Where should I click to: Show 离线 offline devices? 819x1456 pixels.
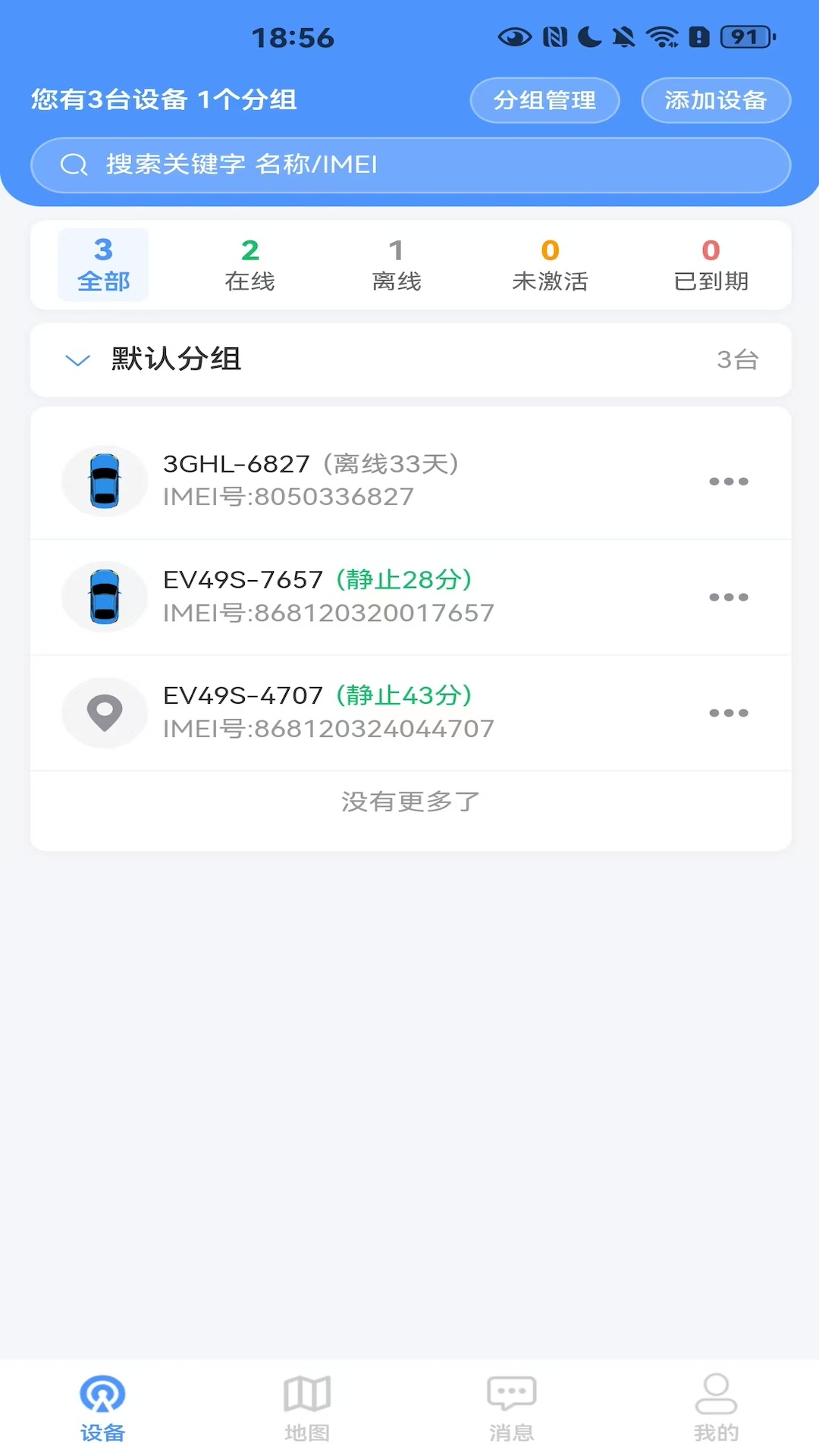coord(397,265)
